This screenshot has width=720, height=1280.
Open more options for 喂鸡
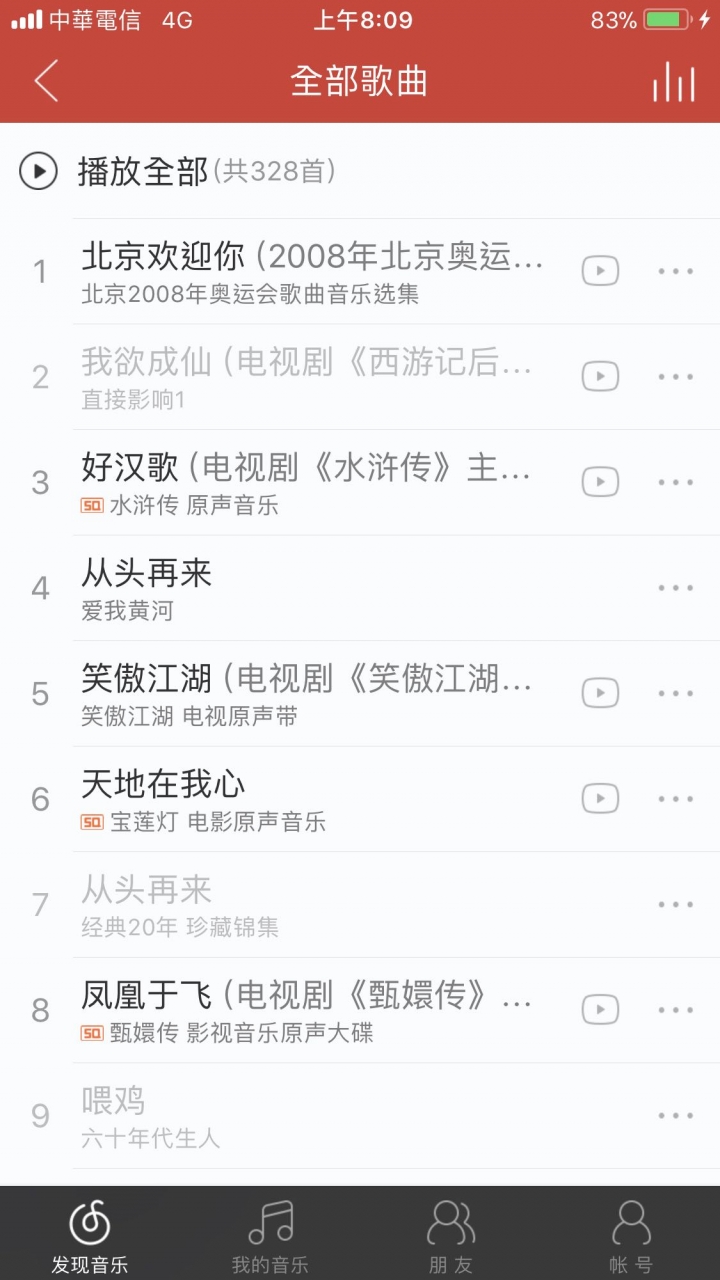676,1116
